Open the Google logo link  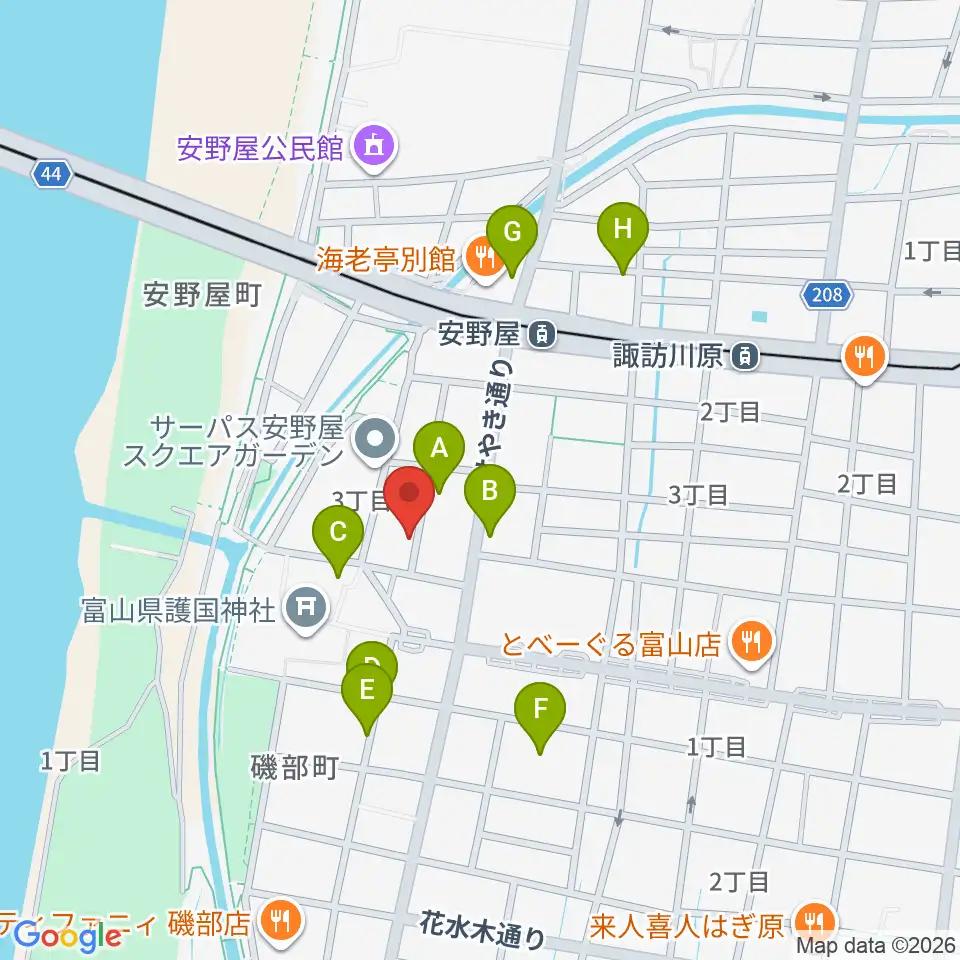click(67, 936)
